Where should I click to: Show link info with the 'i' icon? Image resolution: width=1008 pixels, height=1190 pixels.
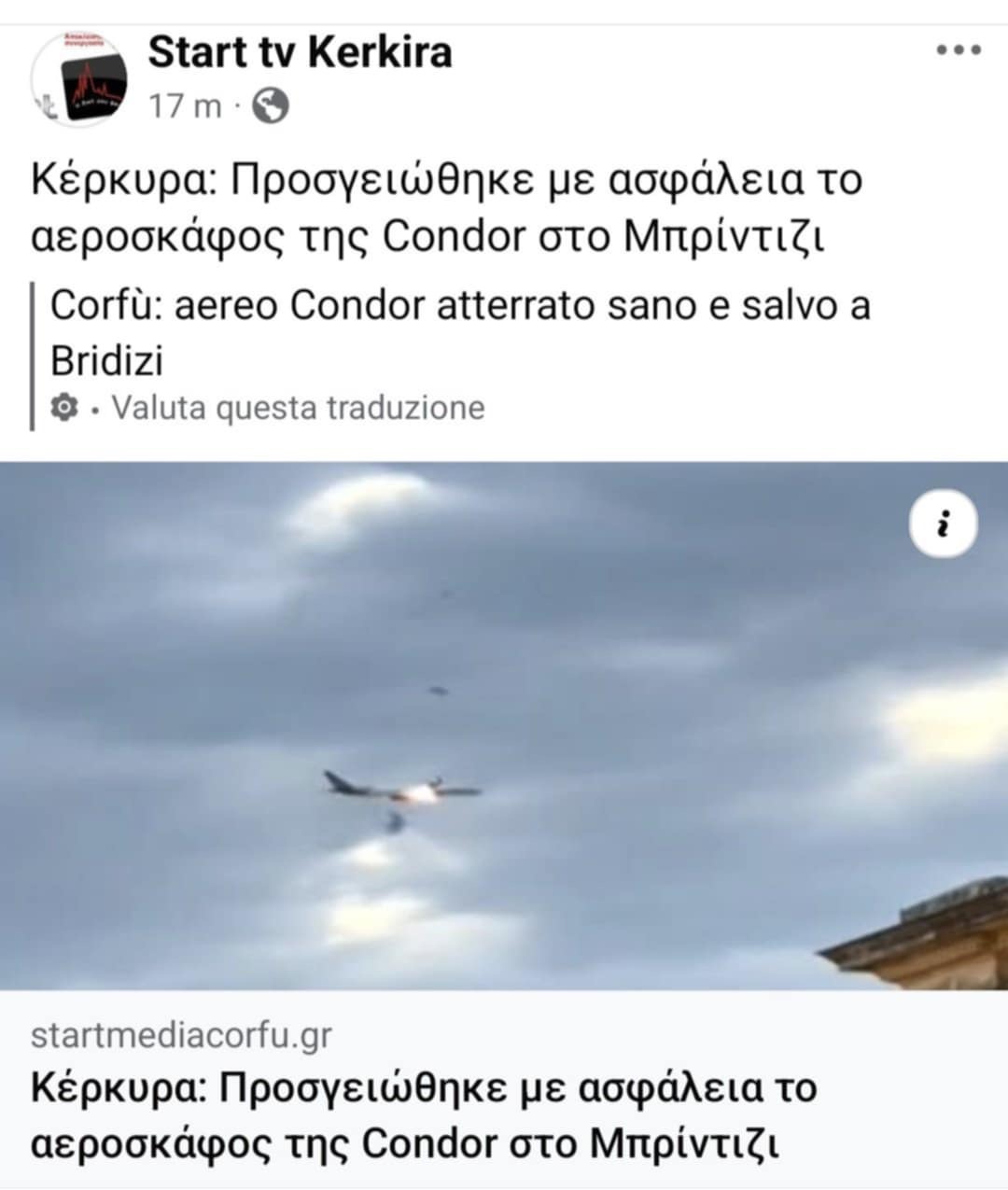pyautogui.click(x=944, y=525)
